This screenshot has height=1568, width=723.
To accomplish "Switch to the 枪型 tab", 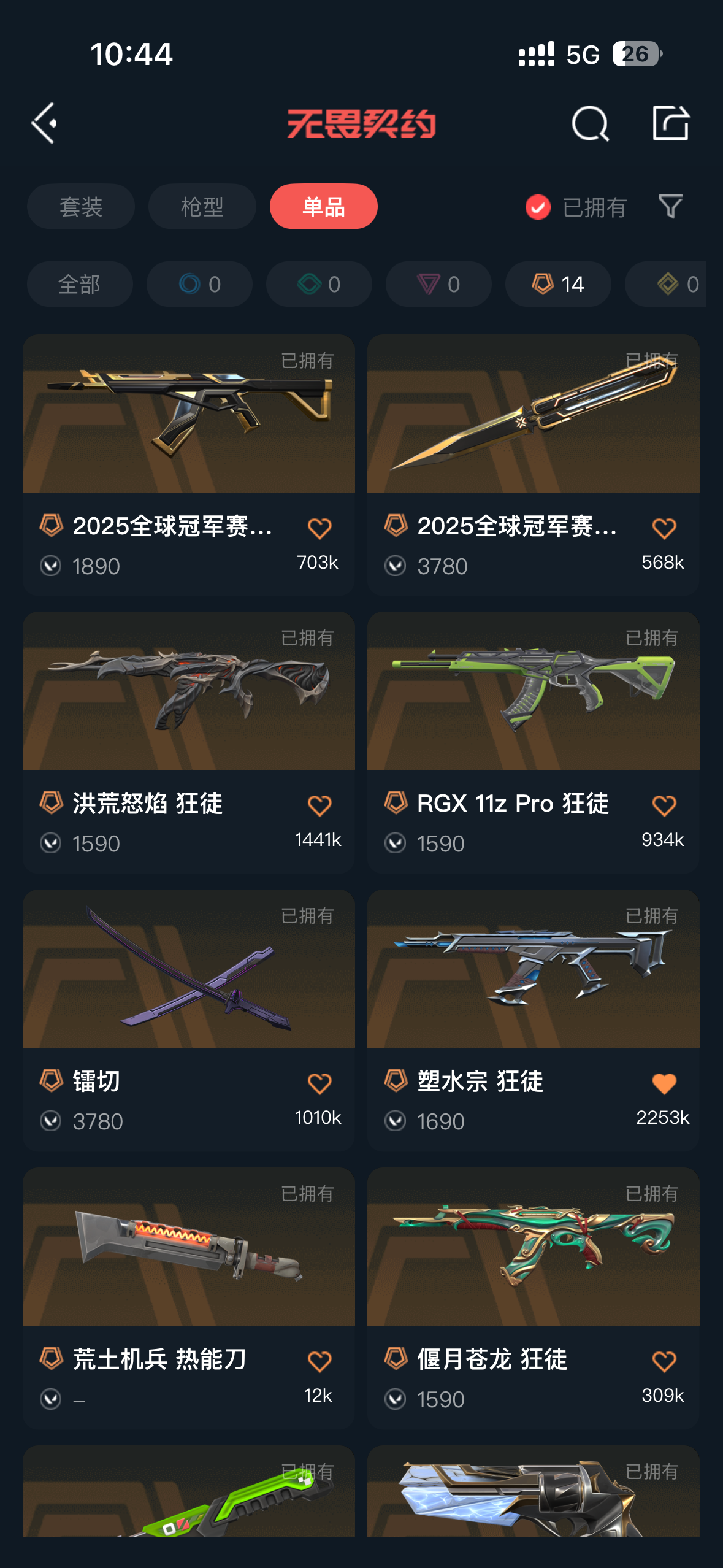I will click(202, 207).
